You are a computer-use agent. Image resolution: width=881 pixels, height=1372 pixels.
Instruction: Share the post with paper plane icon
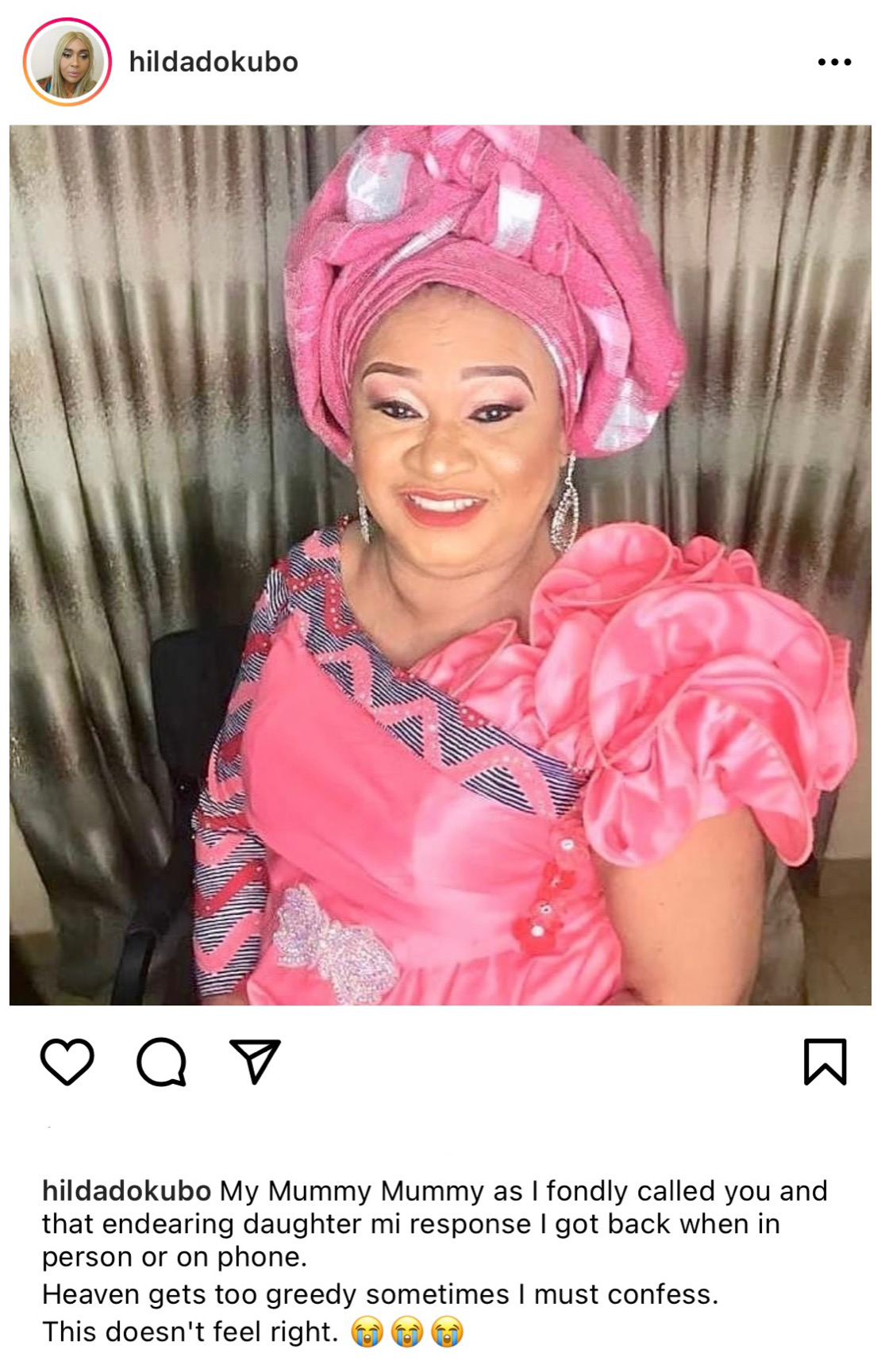(x=255, y=1062)
